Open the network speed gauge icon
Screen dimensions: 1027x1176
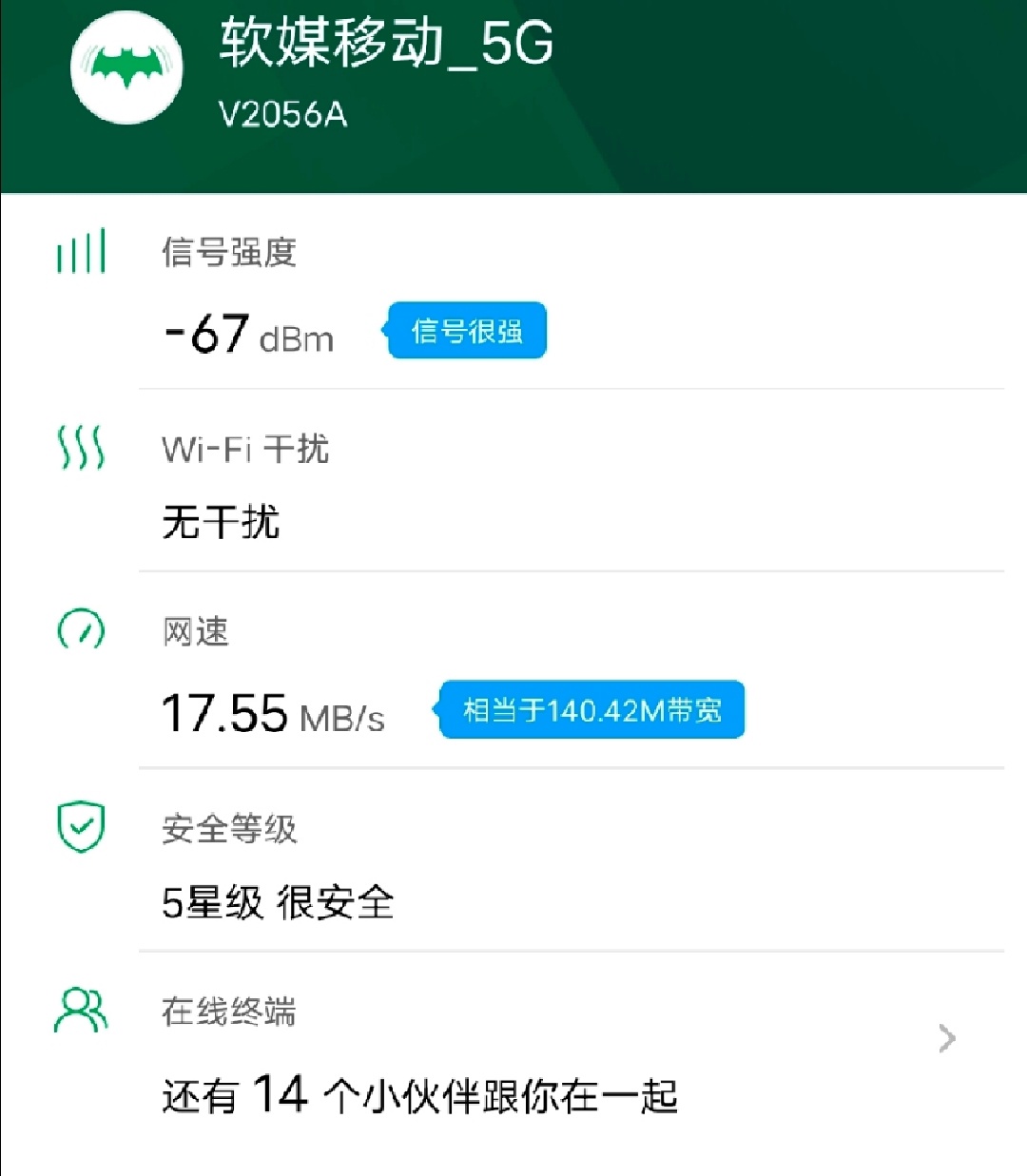(81, 630)
